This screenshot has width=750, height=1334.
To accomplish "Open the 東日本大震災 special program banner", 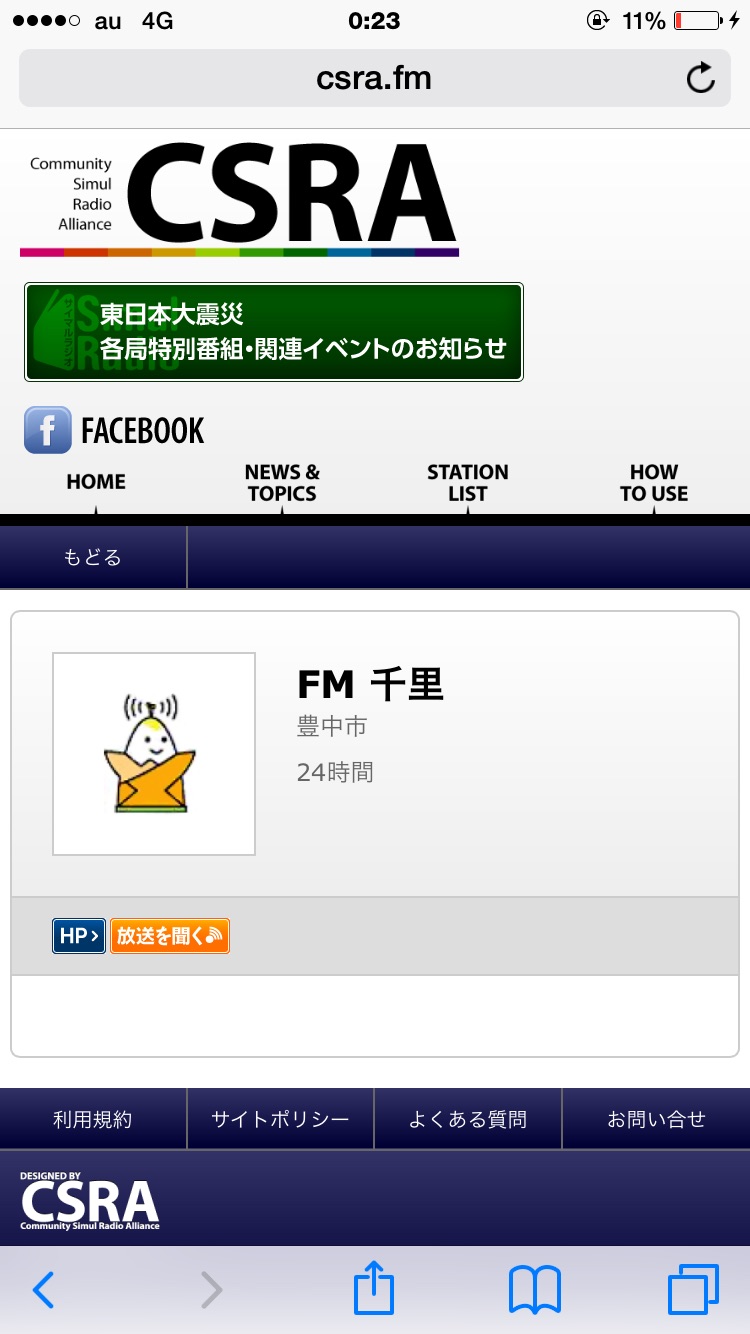I will [274, 332].
